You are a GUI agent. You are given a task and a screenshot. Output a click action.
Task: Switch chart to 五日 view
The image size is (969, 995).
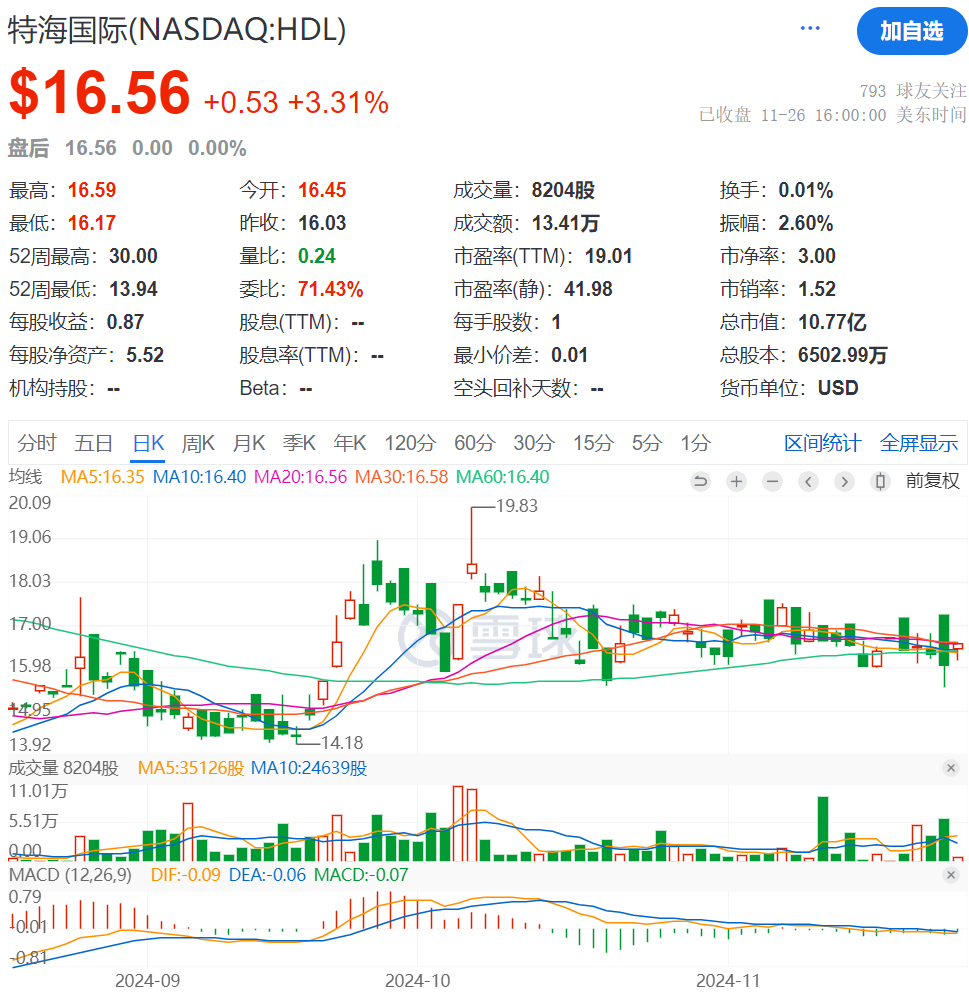pos(94,443)
